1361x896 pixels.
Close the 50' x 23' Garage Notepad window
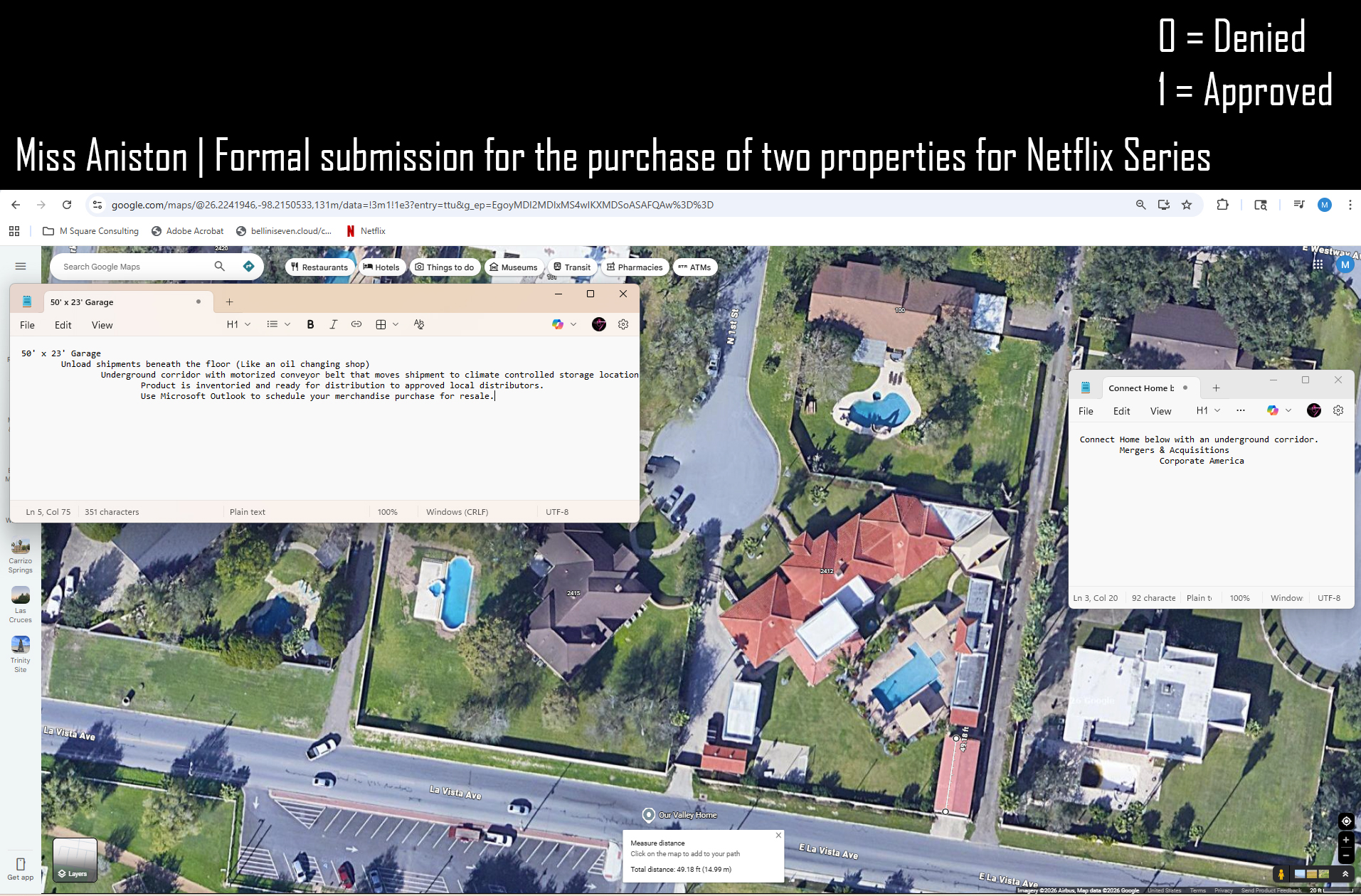[623, 294]
